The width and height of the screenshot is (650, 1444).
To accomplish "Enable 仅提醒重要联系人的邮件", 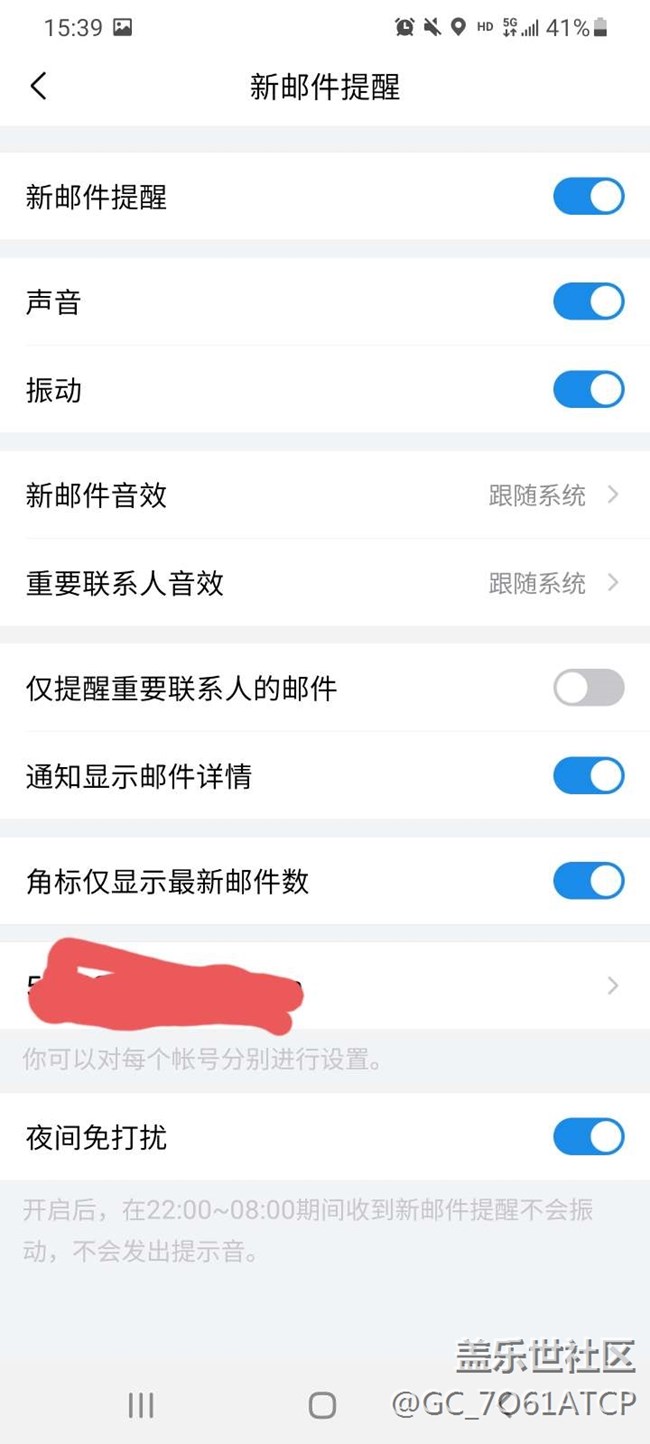I will click(589, 688).
